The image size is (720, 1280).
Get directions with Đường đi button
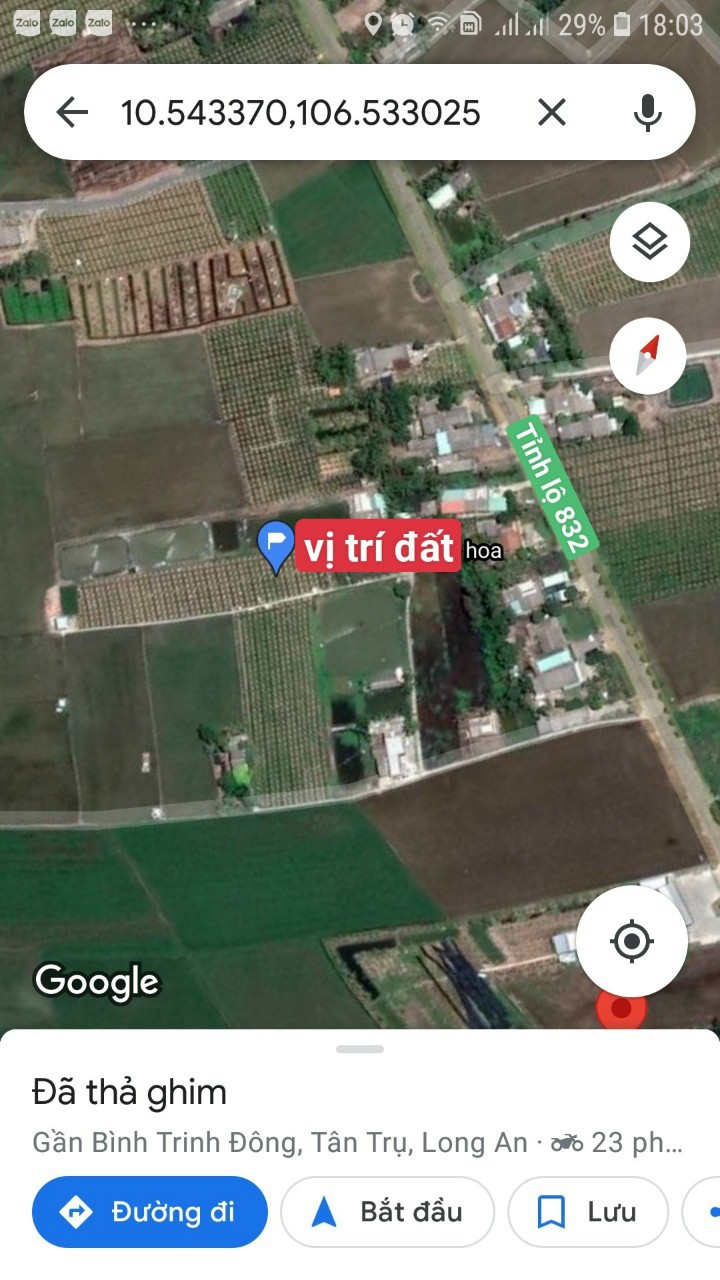coord(150,1212)
